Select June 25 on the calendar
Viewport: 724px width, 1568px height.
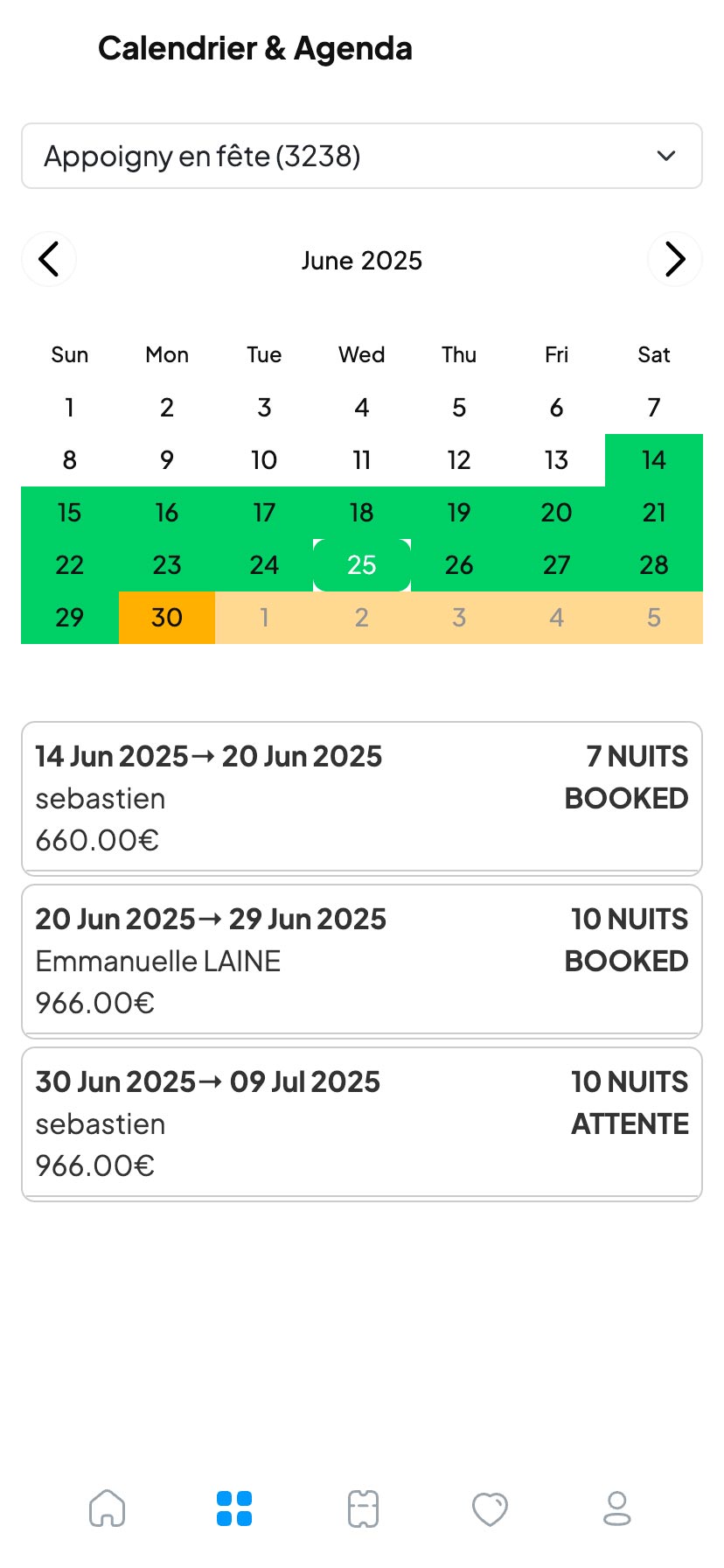361,565
